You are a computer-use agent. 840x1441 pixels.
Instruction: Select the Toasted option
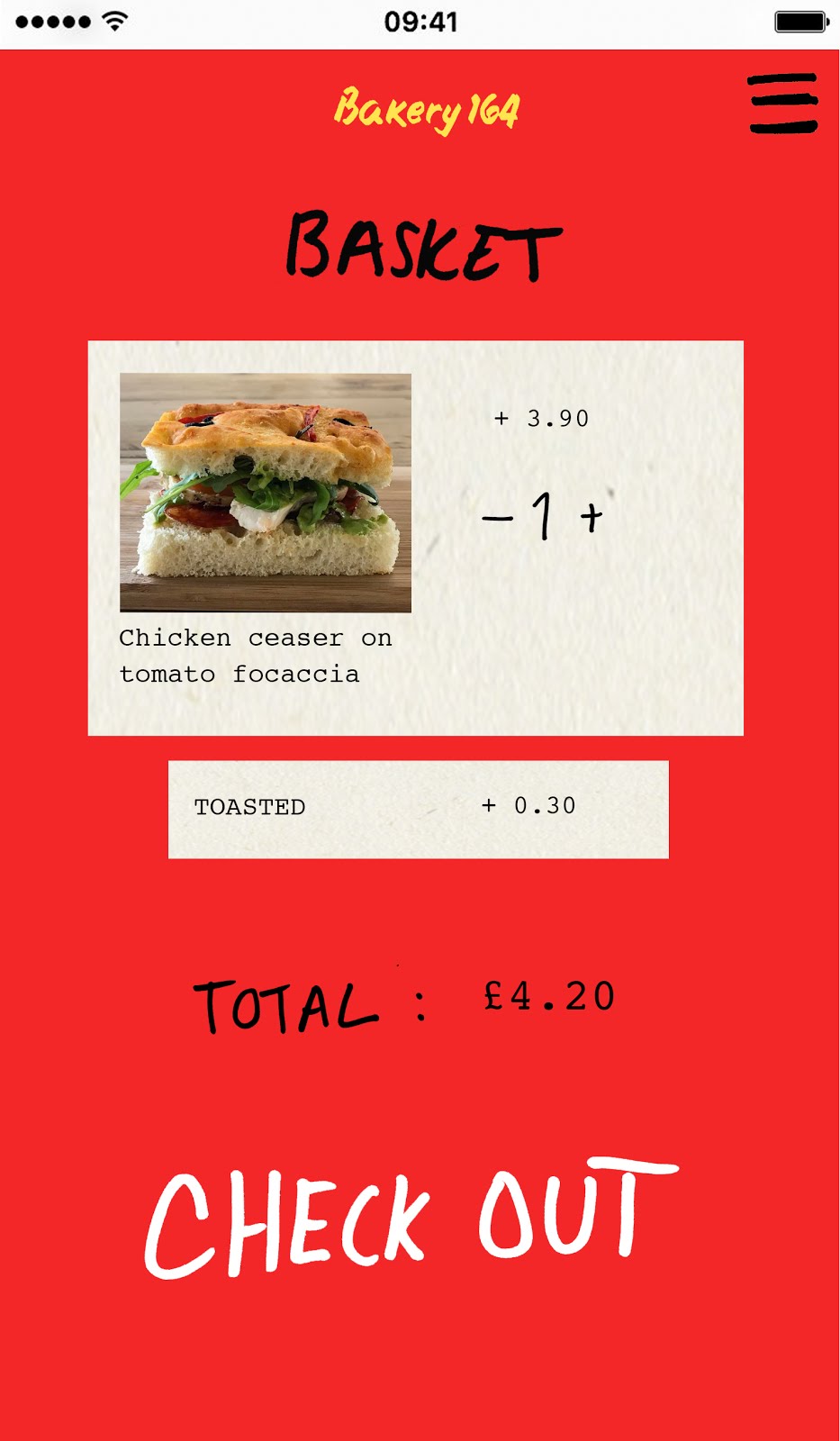[x=418, y=809]
